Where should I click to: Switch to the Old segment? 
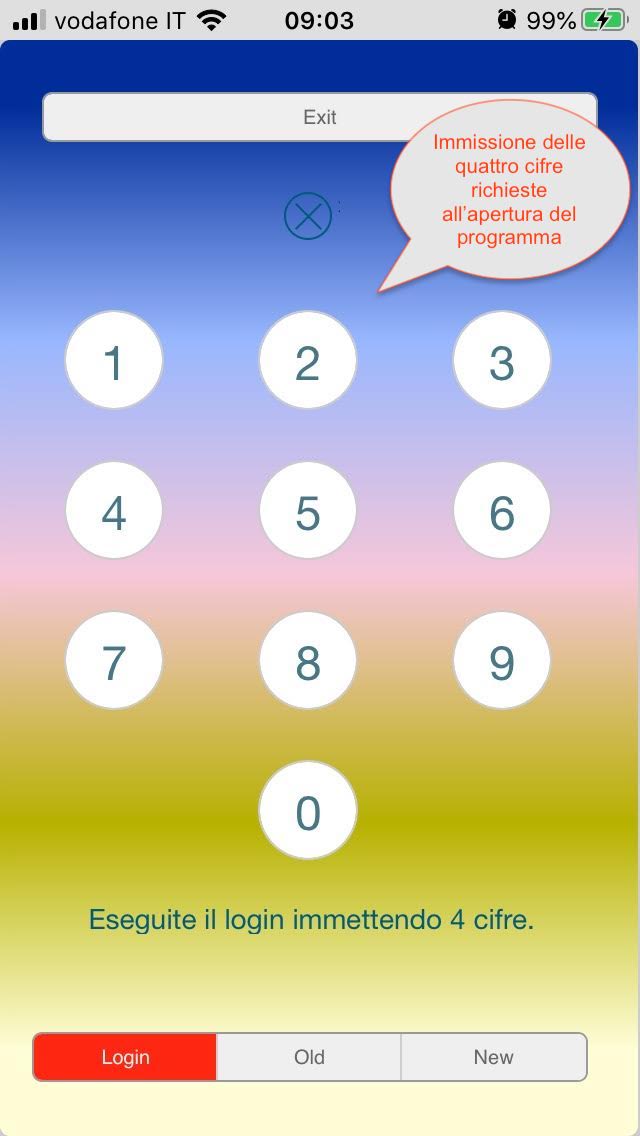[x=309, y=1057]
